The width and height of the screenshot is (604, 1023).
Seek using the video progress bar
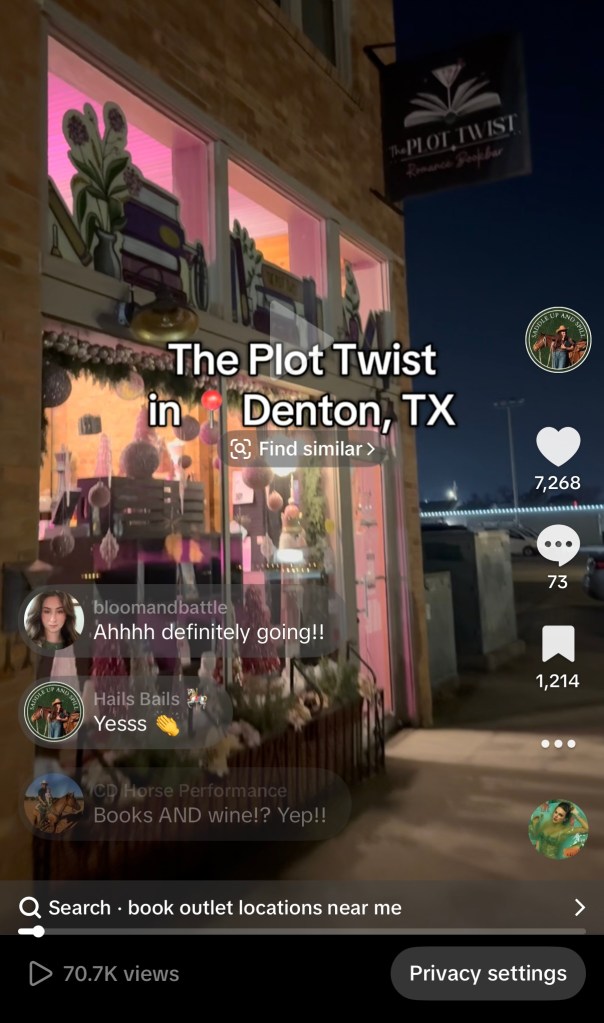point(301,932)
